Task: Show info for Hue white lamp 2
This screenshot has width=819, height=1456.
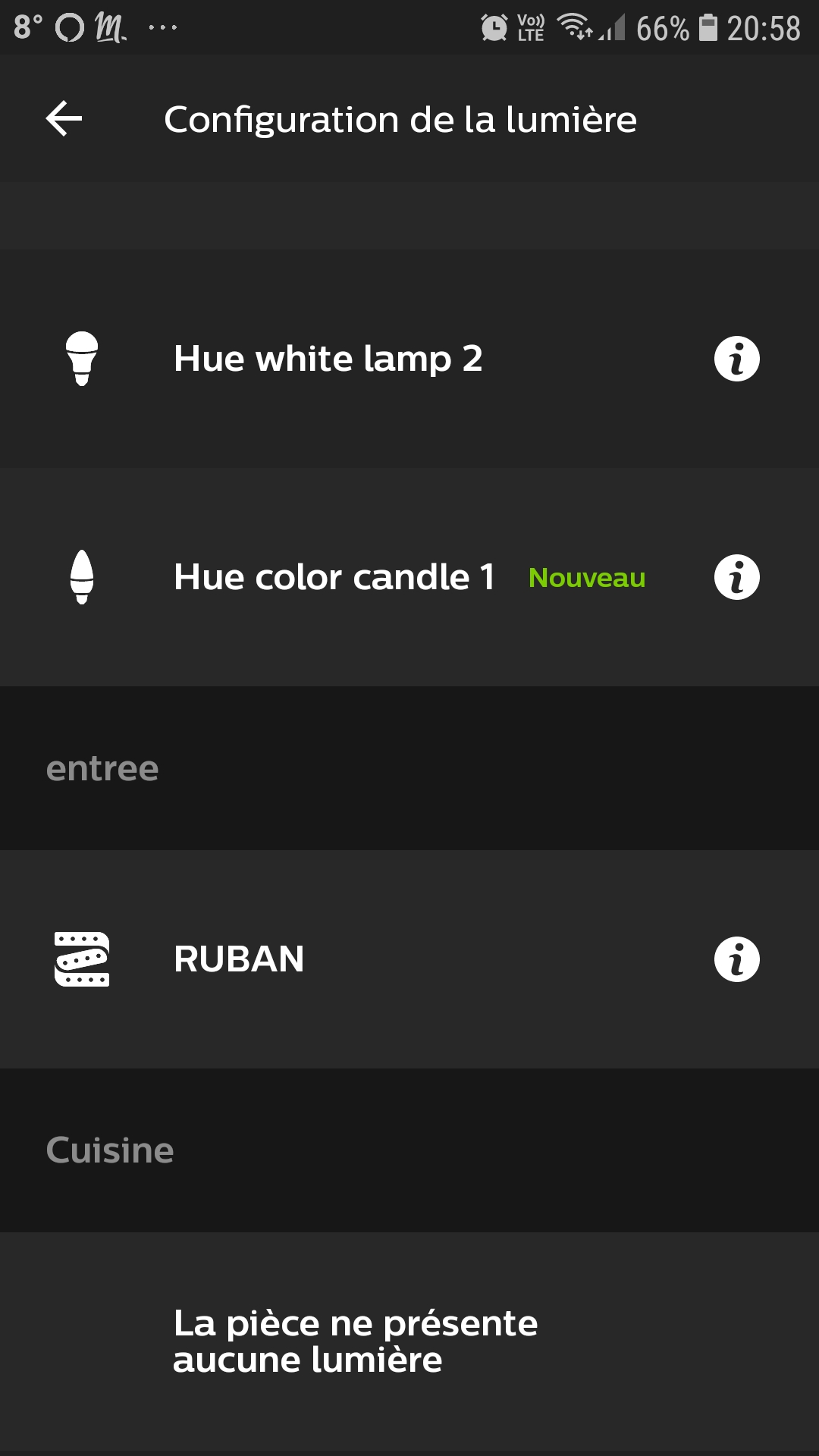Action: pyautogui.click(x=736, y=359)
